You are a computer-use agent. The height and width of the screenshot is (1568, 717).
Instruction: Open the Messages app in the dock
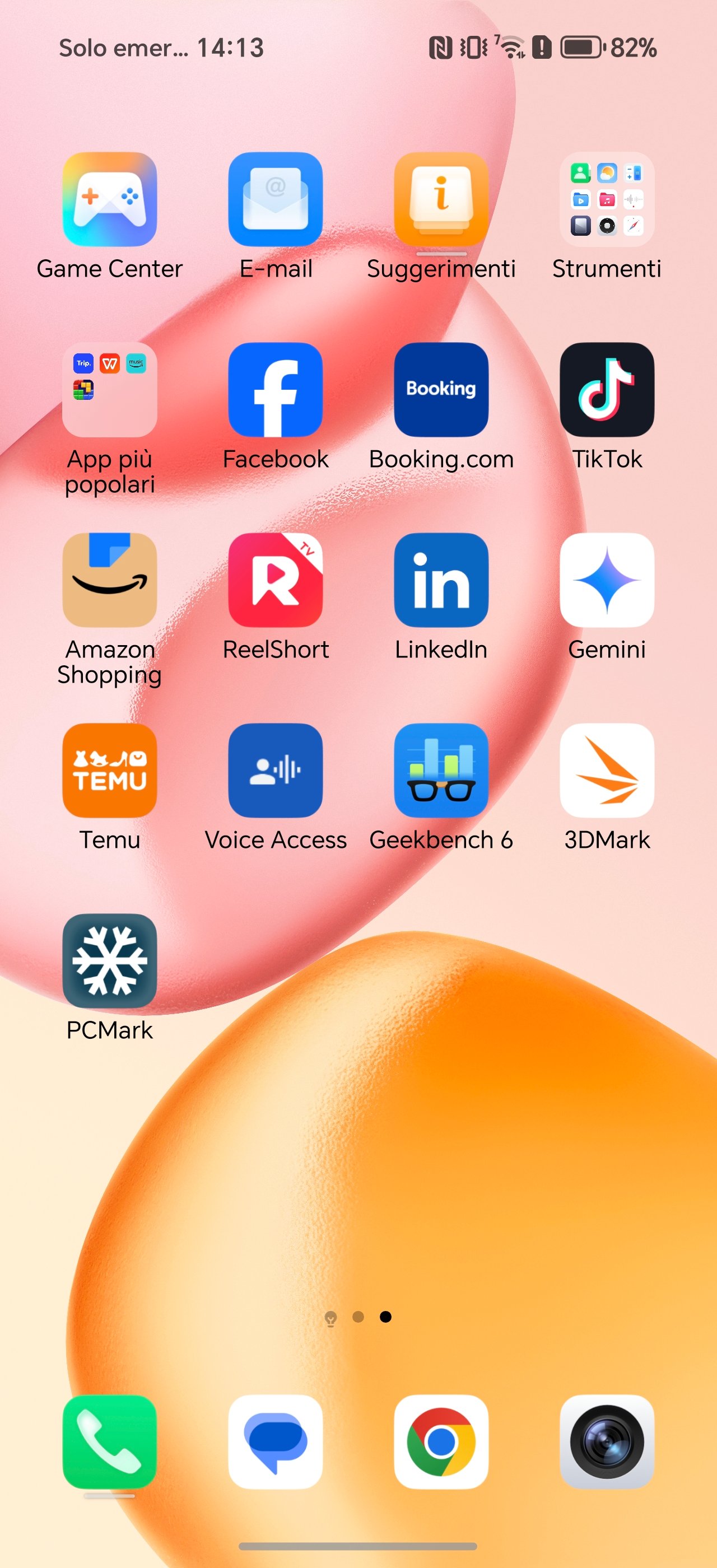[275, 1442]
